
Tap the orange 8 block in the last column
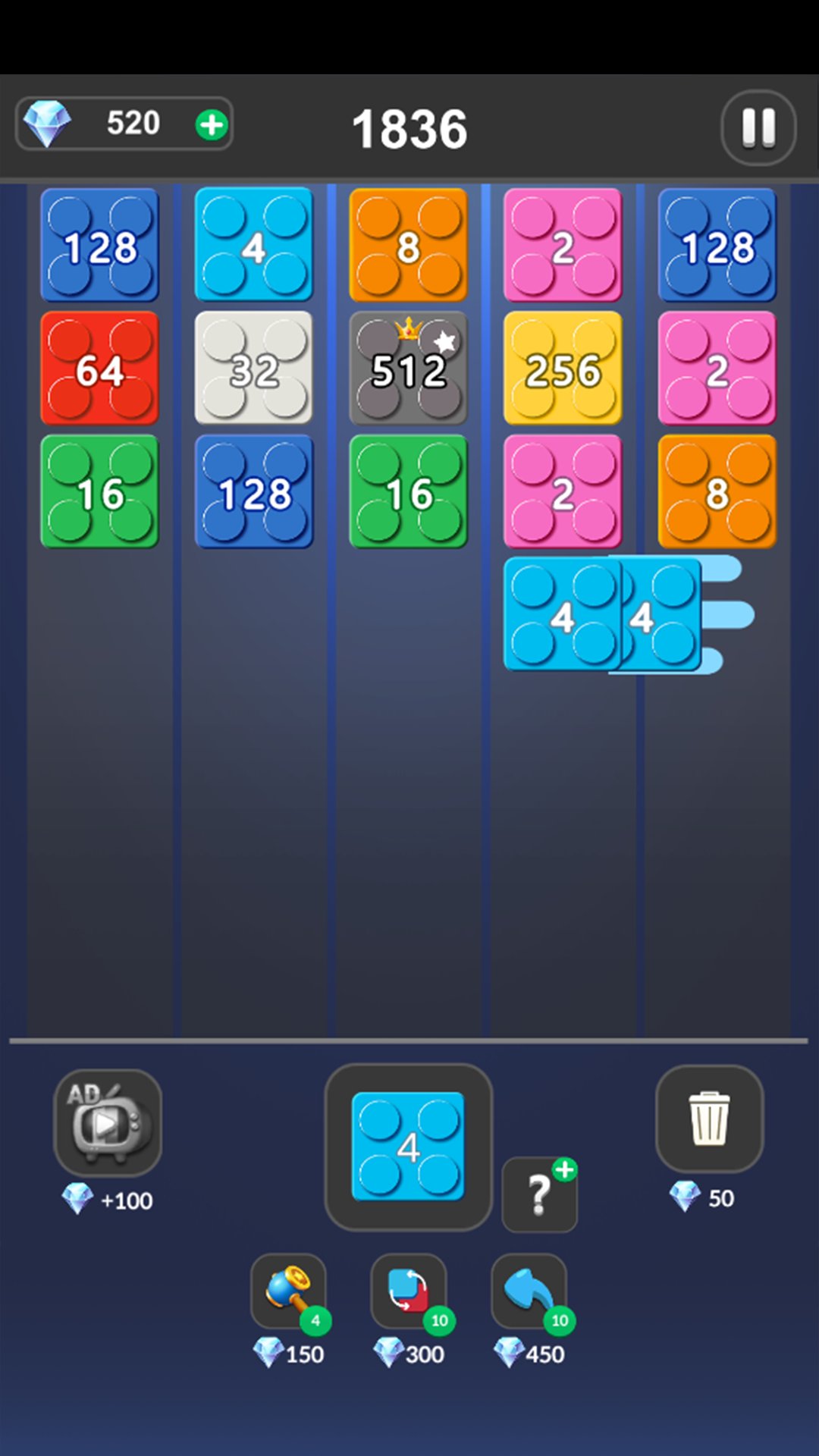(x=717, y=493)
